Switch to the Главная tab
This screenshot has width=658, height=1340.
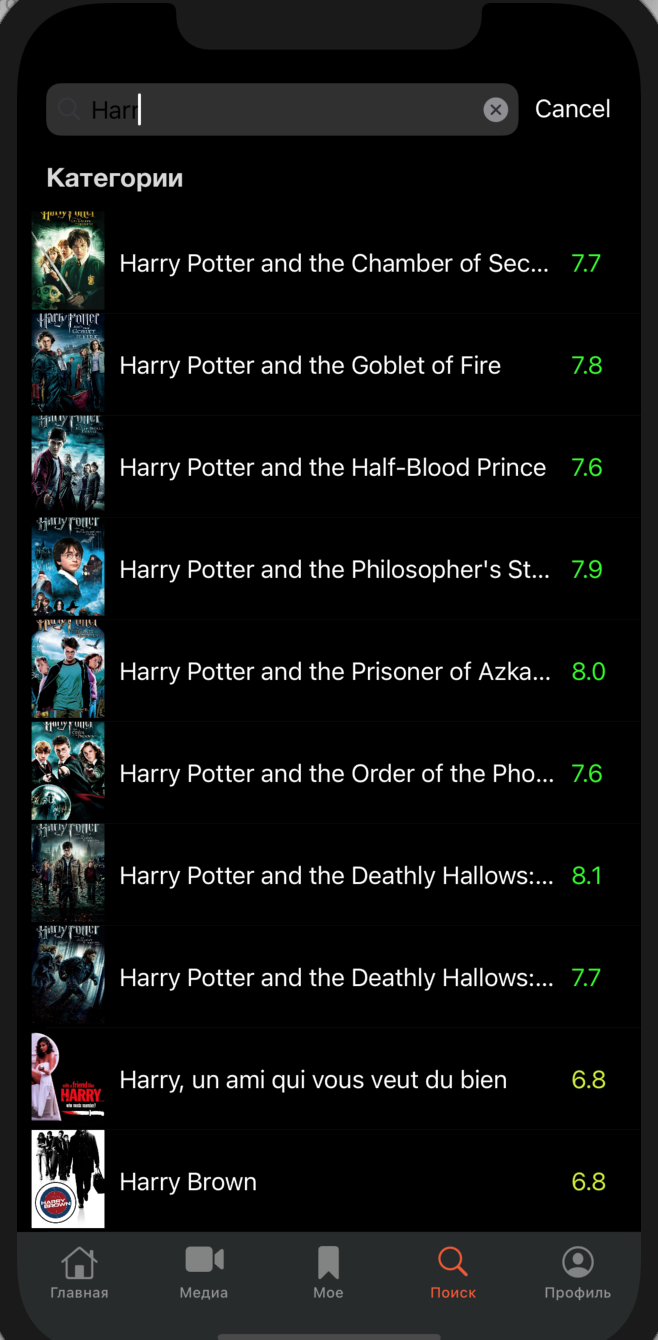click(79, 1272)
